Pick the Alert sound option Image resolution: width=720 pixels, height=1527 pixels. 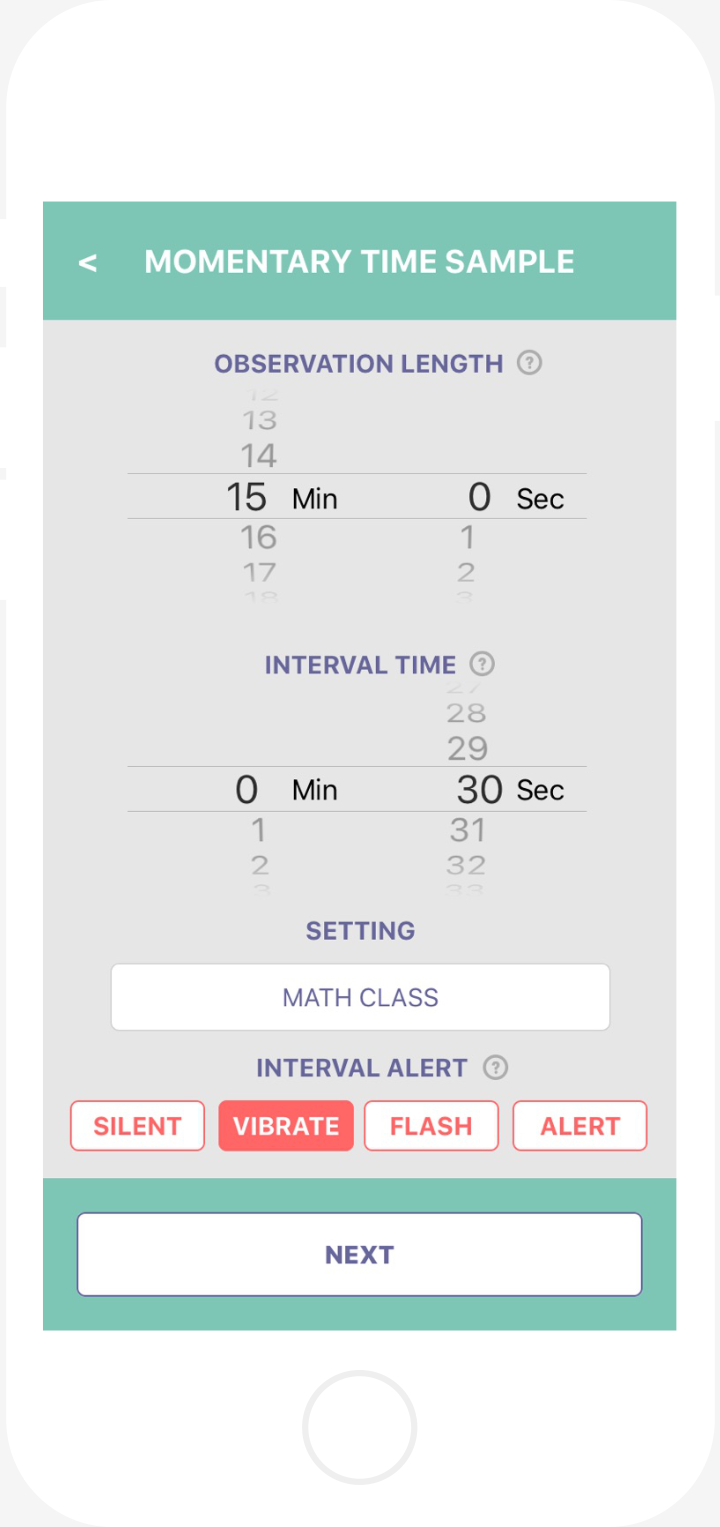point(580,1126)
